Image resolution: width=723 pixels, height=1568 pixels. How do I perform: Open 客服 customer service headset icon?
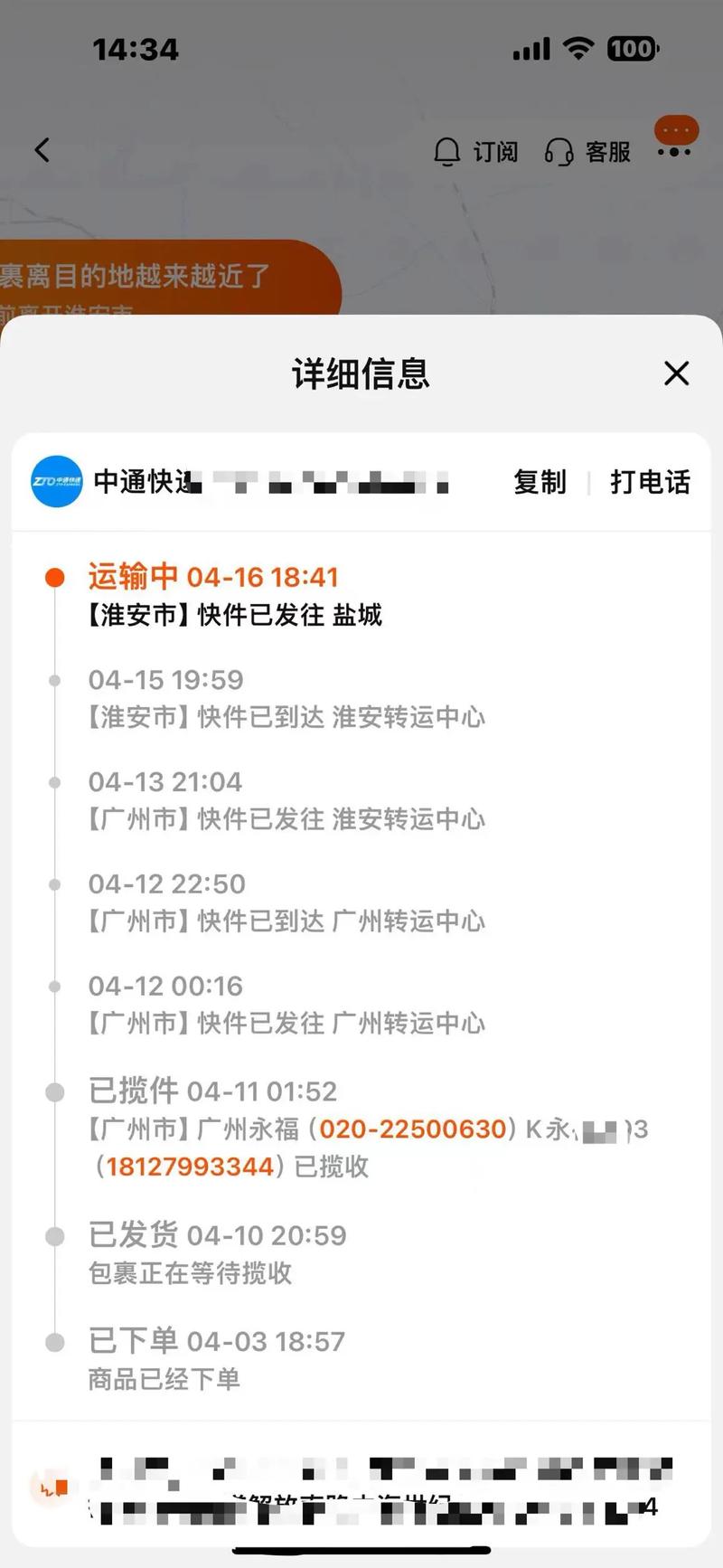tap(560, 151)
